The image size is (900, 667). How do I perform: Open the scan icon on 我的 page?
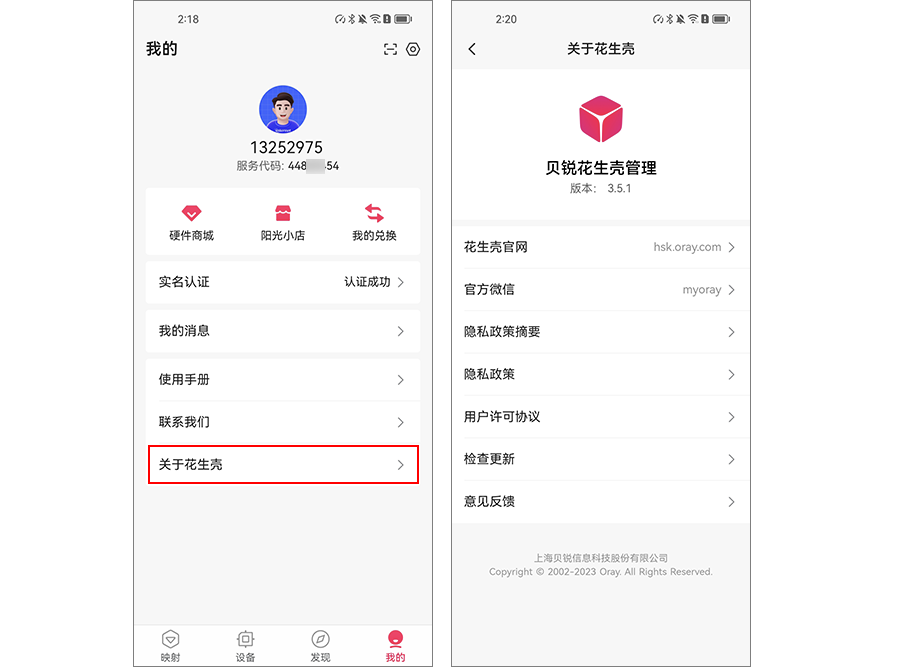click(390, 49)
